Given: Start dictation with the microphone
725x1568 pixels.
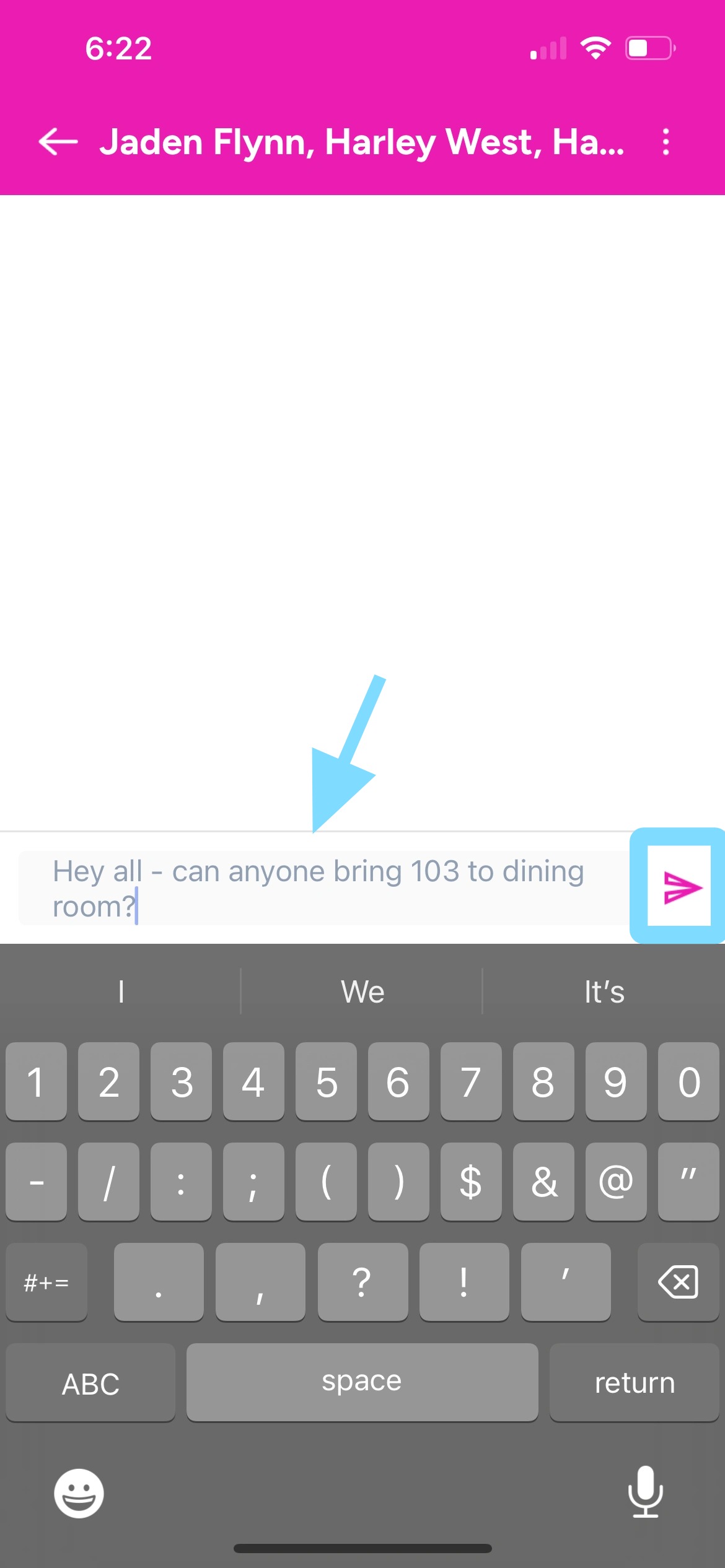Looking at the screenshot, I should (645, 1492).
